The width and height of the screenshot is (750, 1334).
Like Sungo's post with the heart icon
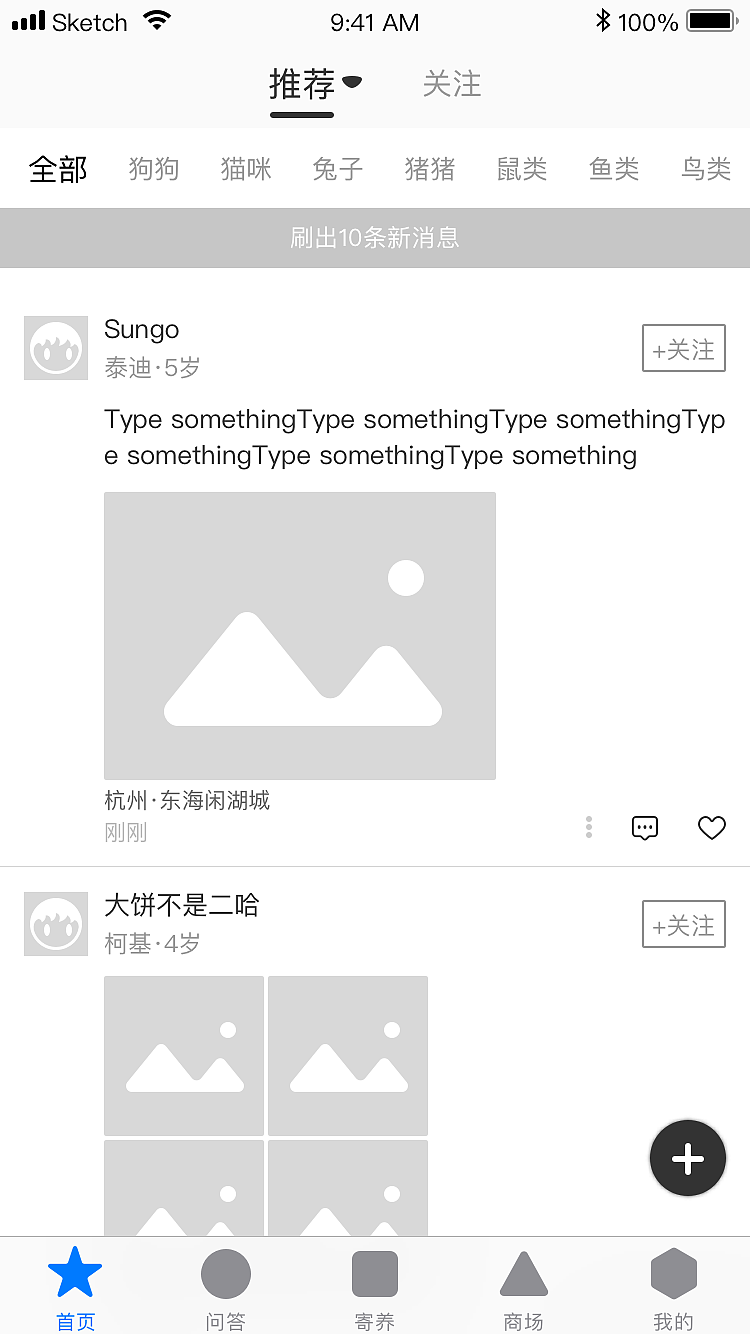(711, 827)
